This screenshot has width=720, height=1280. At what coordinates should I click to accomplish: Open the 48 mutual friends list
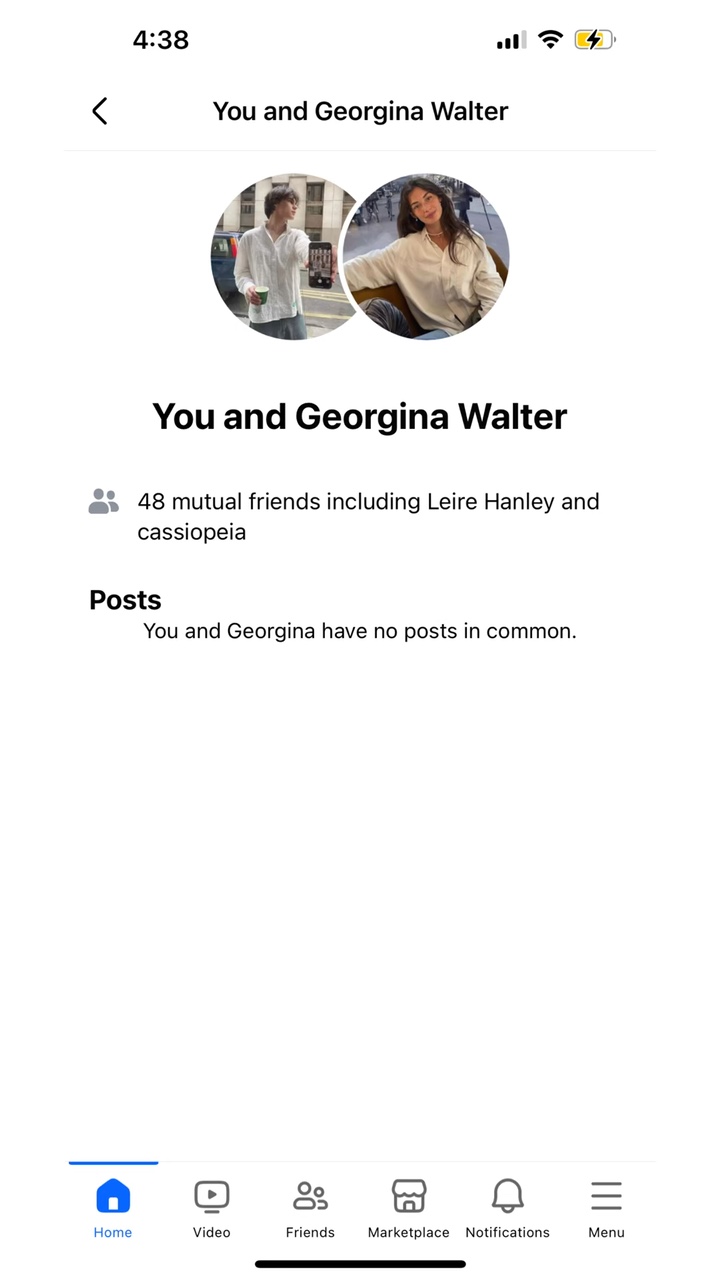click(x=367, y=515)
